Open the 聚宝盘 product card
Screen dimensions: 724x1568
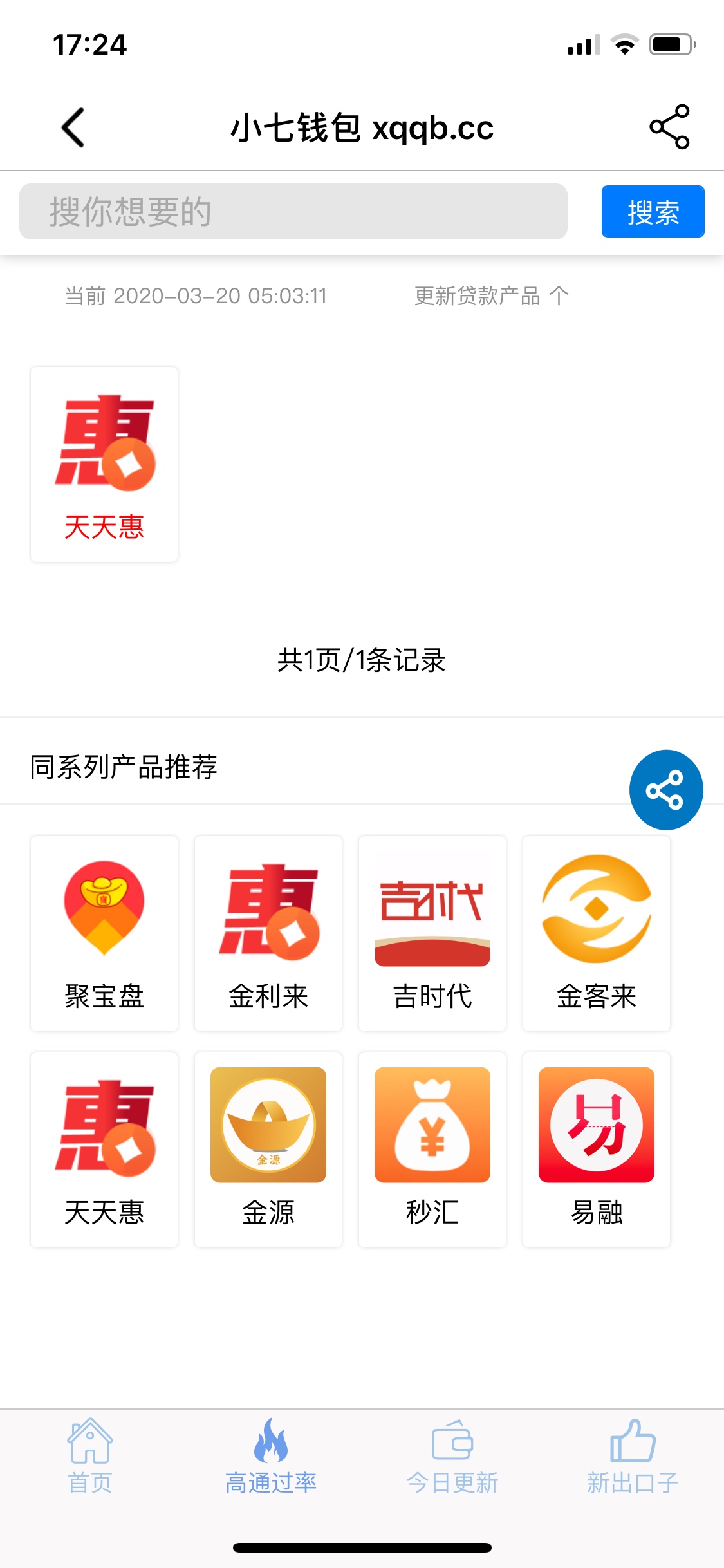coord(104,933)
